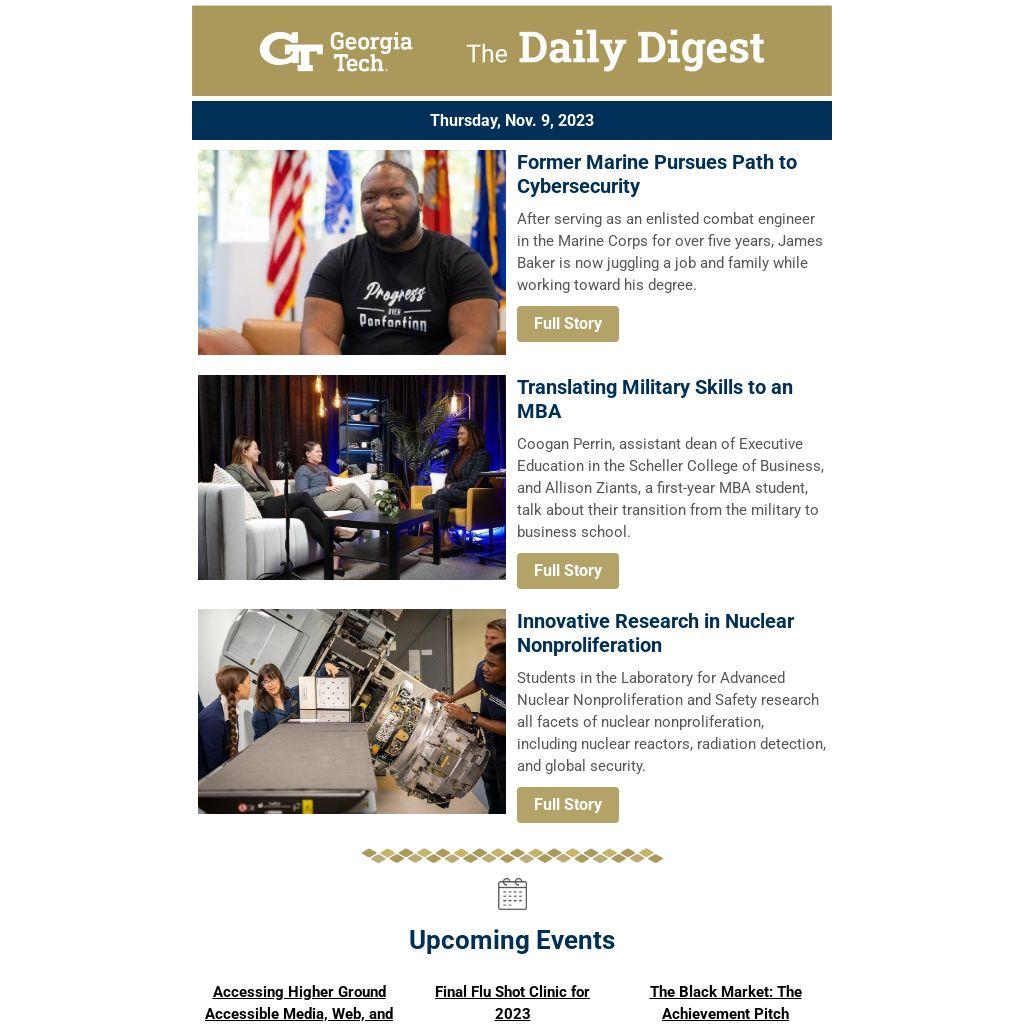The height and width of the screenshot is (1024, 1024).
Task: Open Accessing Higher Ground event link
Action: [299, 1002]
